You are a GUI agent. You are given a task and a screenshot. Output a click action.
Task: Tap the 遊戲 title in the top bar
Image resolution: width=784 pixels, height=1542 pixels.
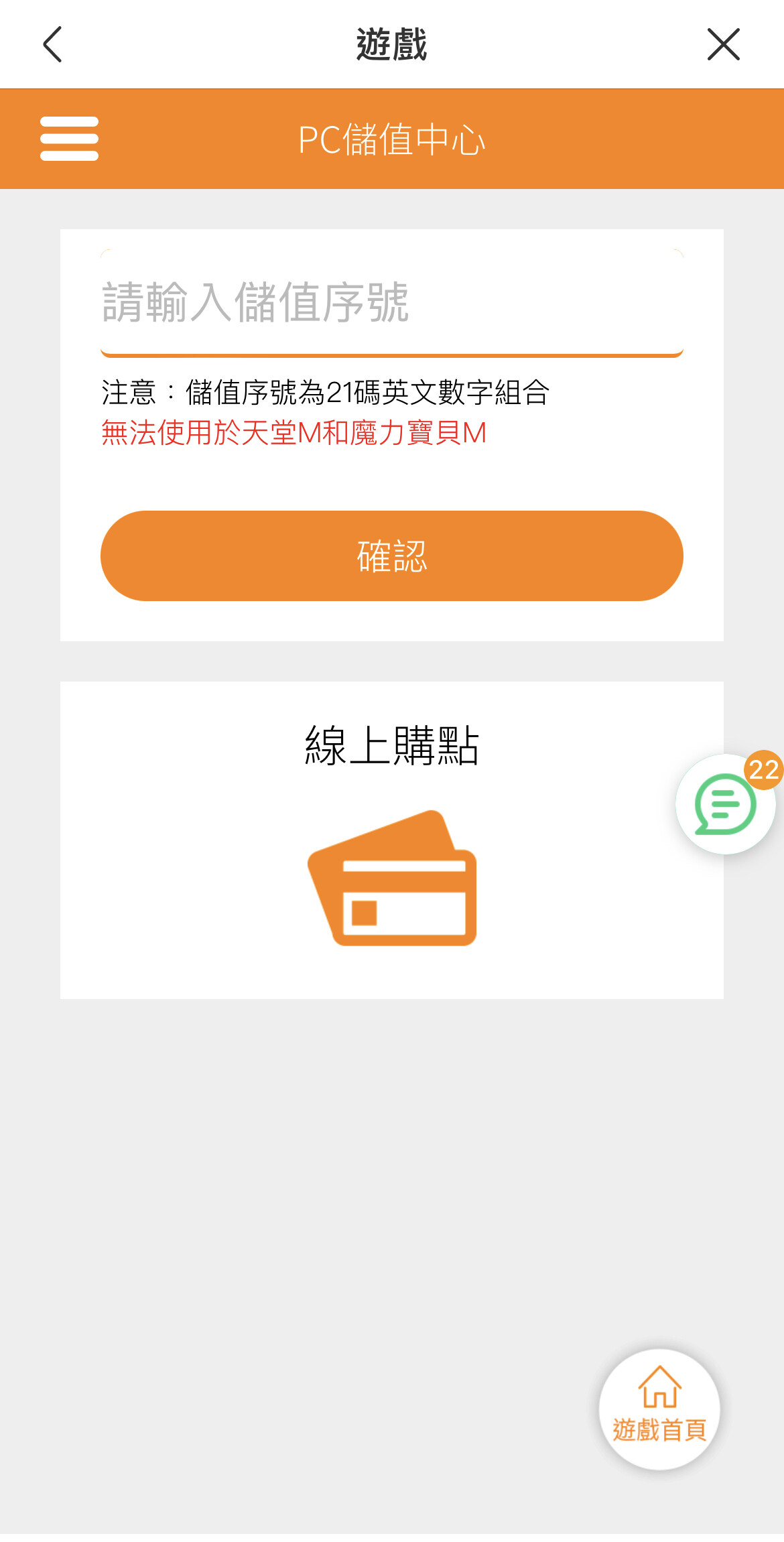point(392,45)
